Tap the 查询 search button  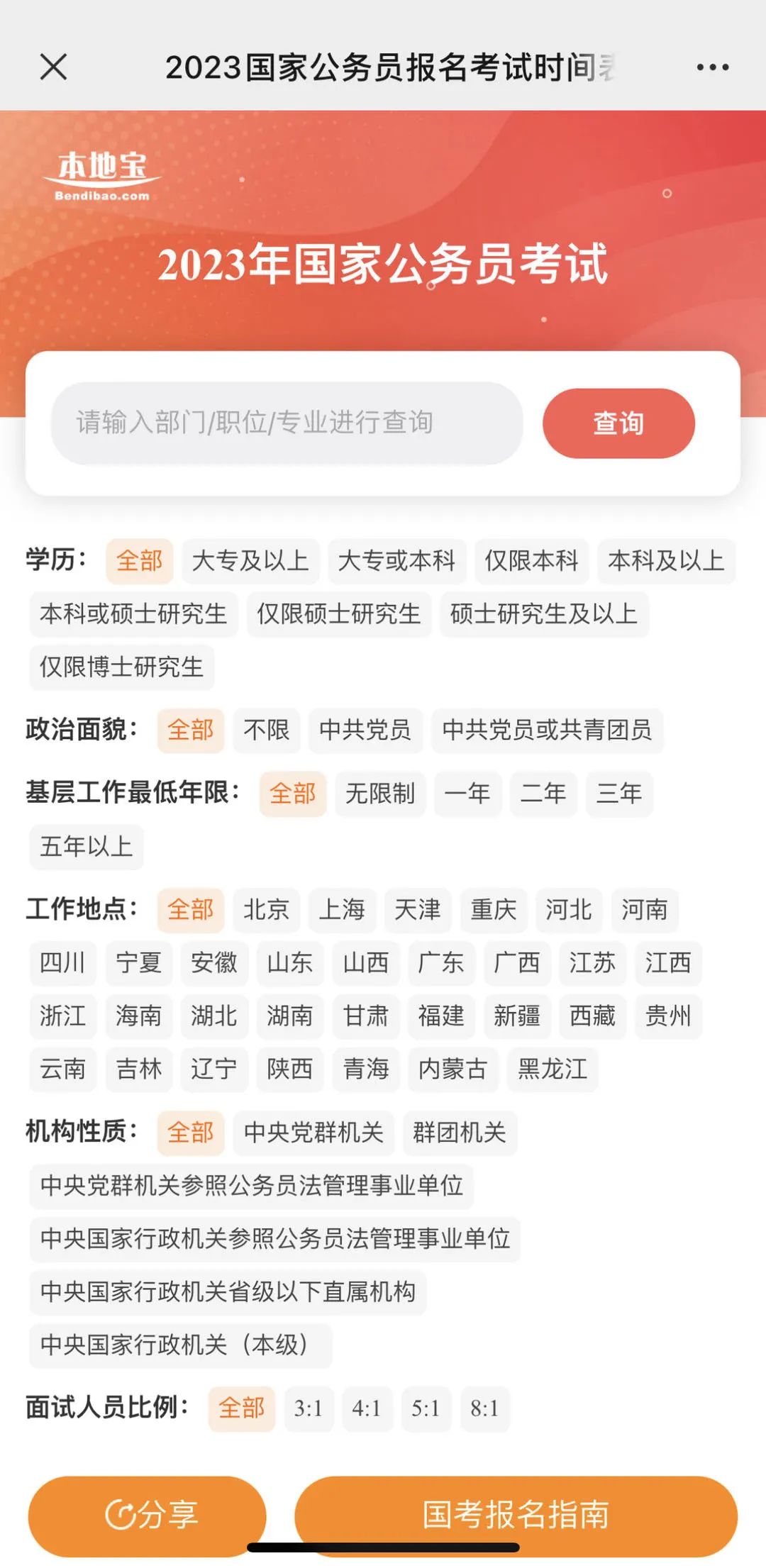[618, 423]
